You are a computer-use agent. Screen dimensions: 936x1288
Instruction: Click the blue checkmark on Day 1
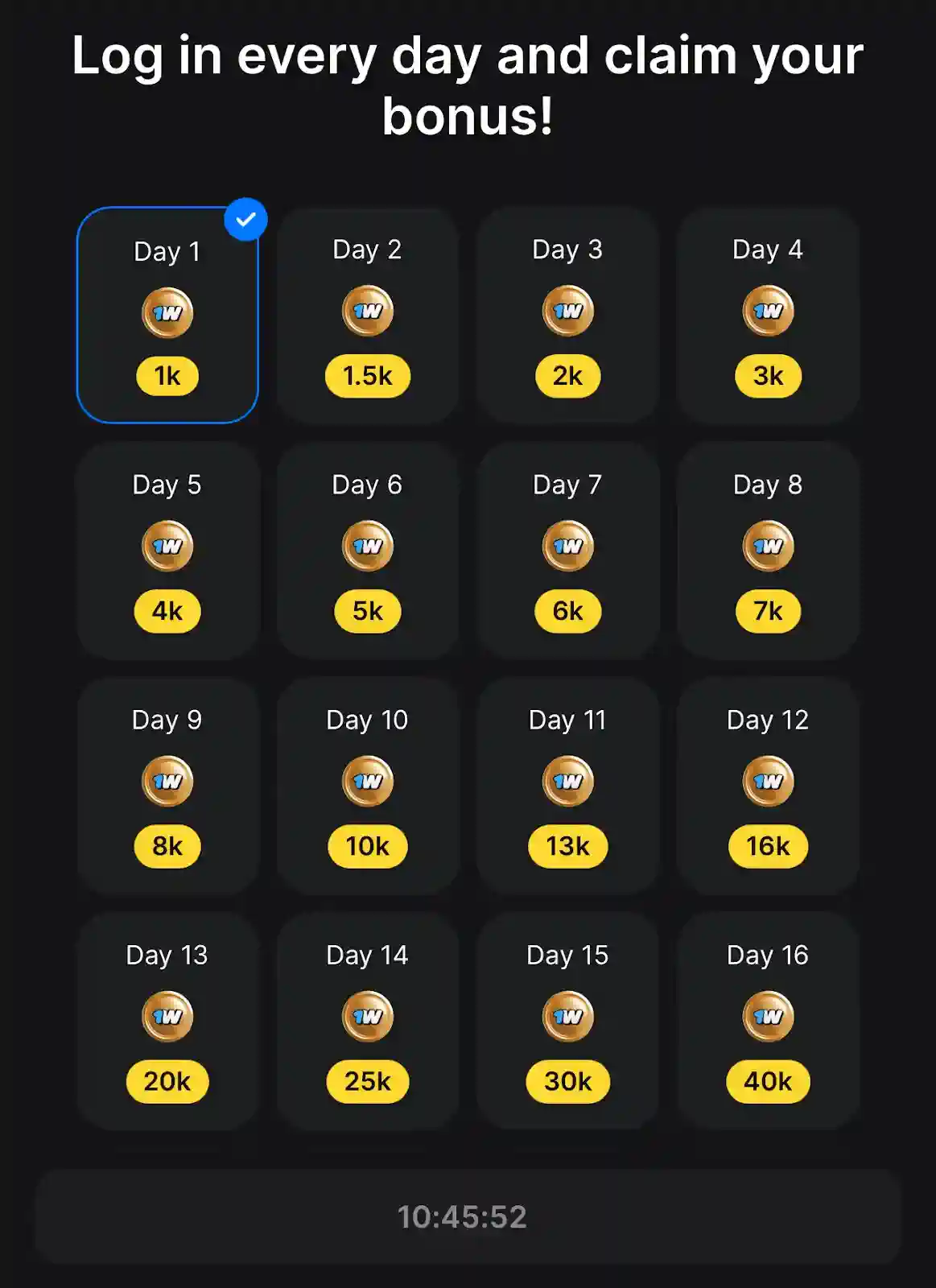pyautogui.click(x=245, y=217)
